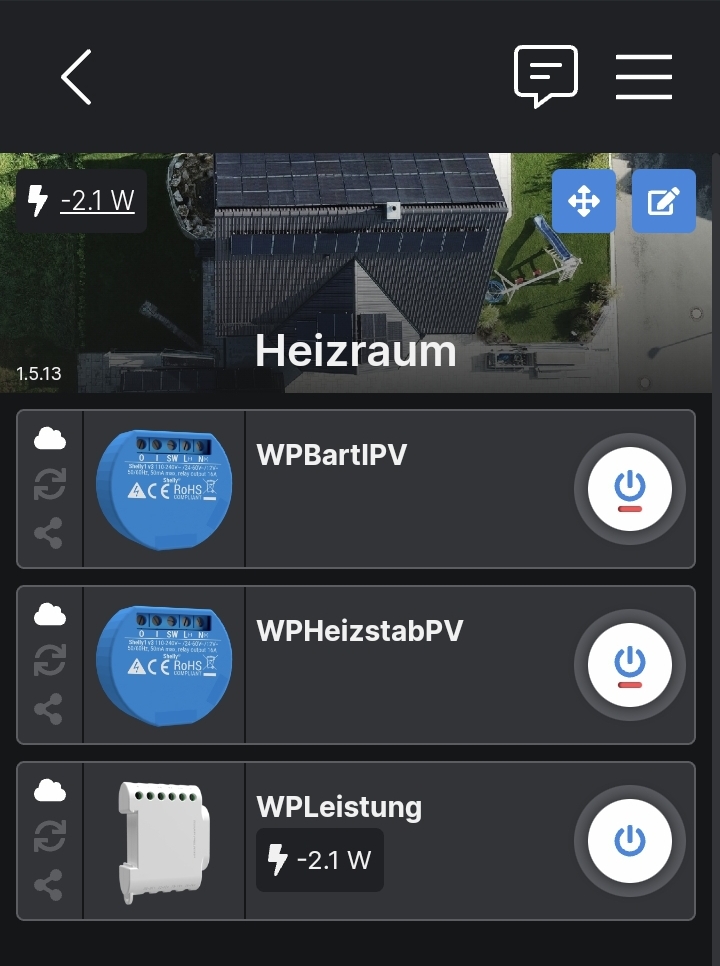
Task: Edit the Heizraum room
Action: click(664, 201)
